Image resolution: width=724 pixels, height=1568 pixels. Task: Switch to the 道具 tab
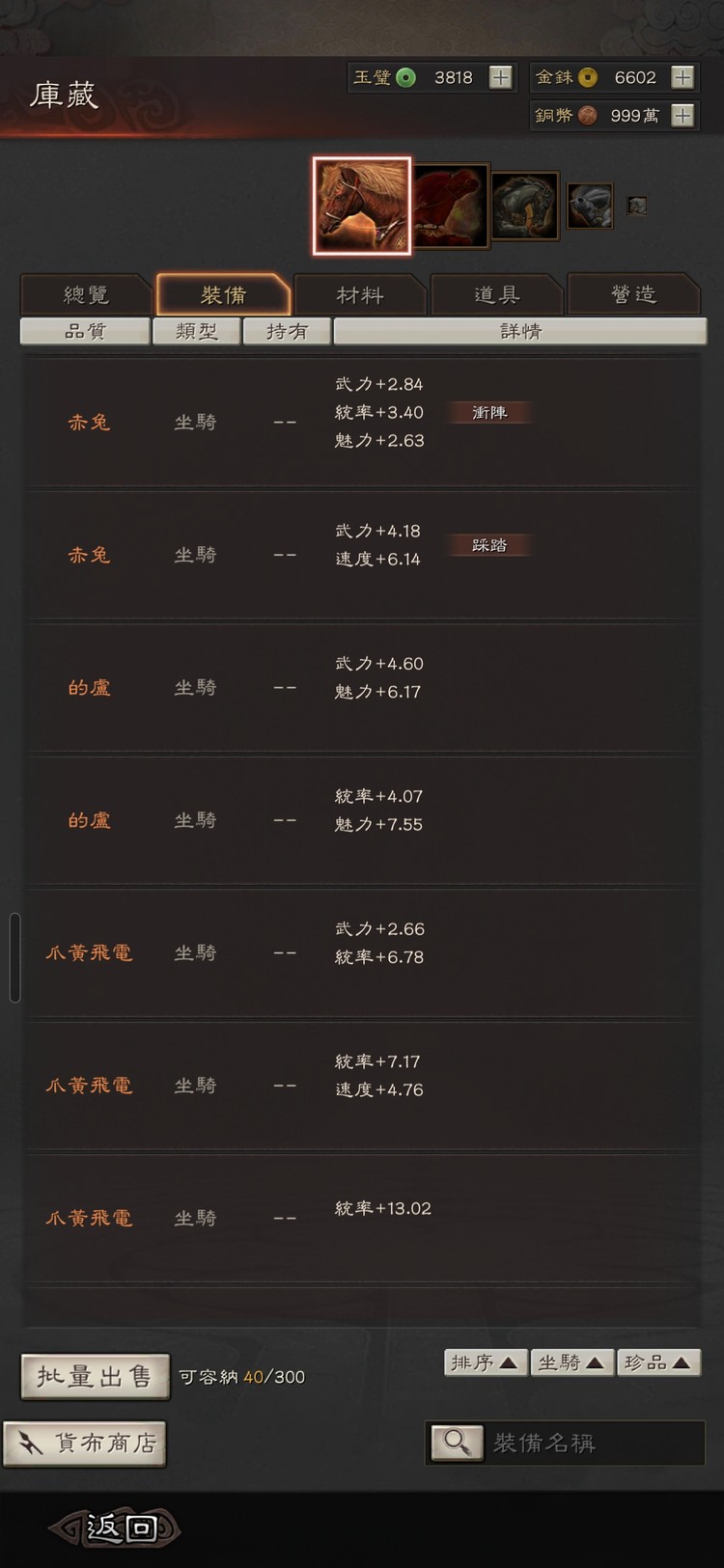tap(496, 294)
